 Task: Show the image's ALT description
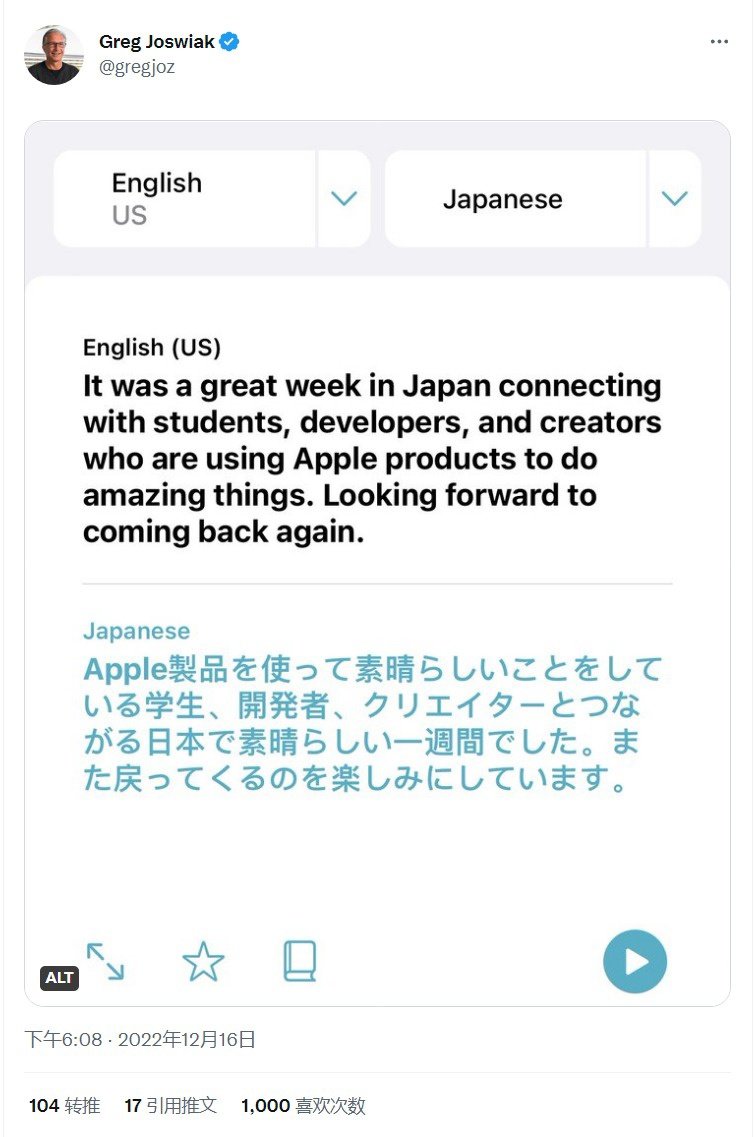[59, 978]
